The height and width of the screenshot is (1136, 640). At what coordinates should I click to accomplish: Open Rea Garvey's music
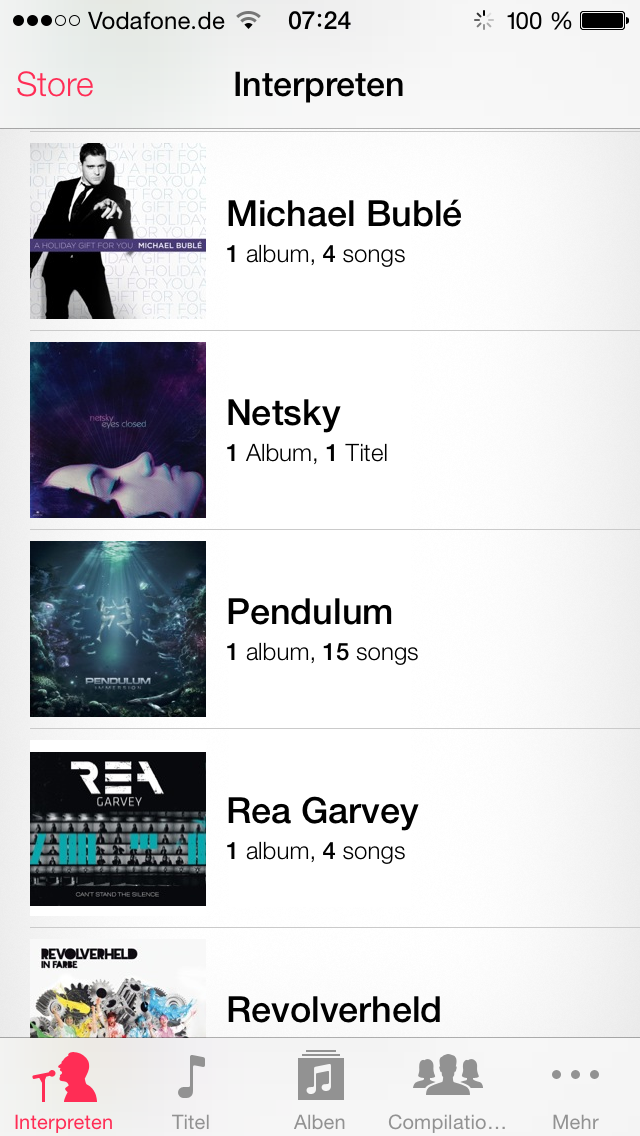[x=320, y=828]
